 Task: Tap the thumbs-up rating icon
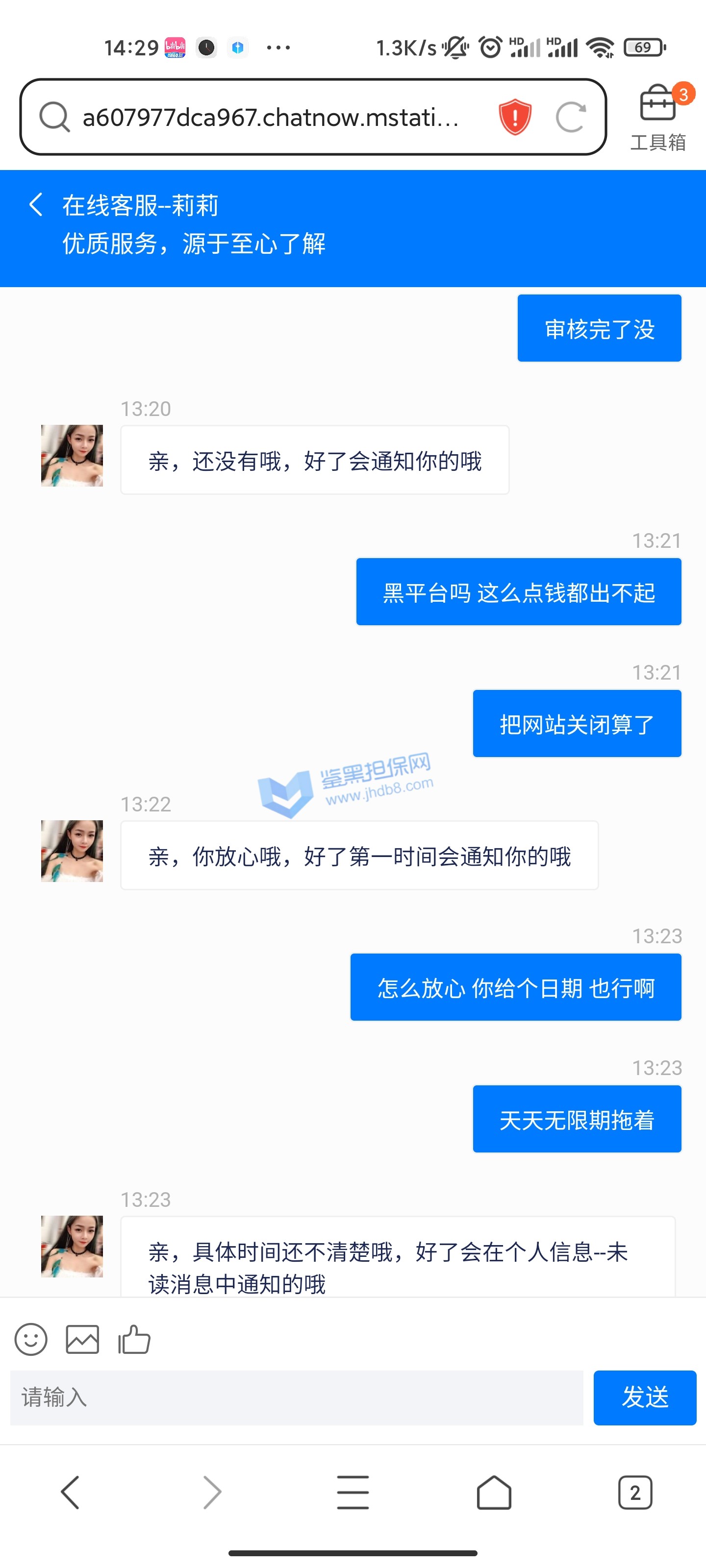click(x=134, y=1339)
